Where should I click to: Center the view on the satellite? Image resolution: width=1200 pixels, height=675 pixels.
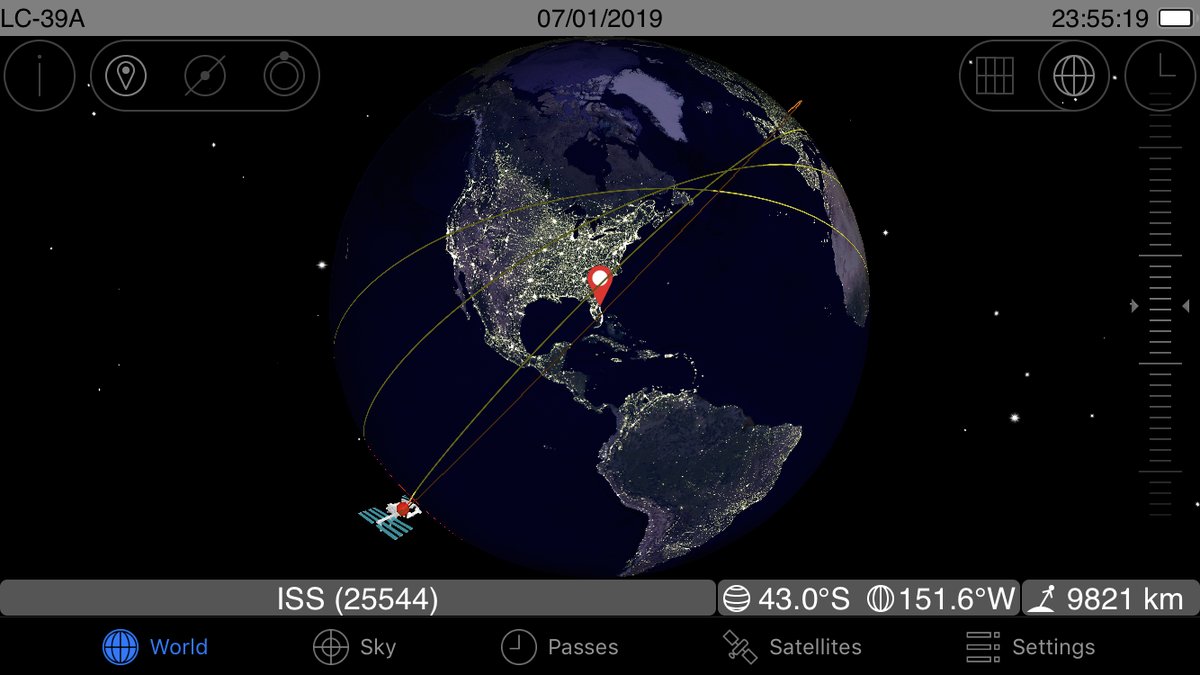tap(205, 76)
